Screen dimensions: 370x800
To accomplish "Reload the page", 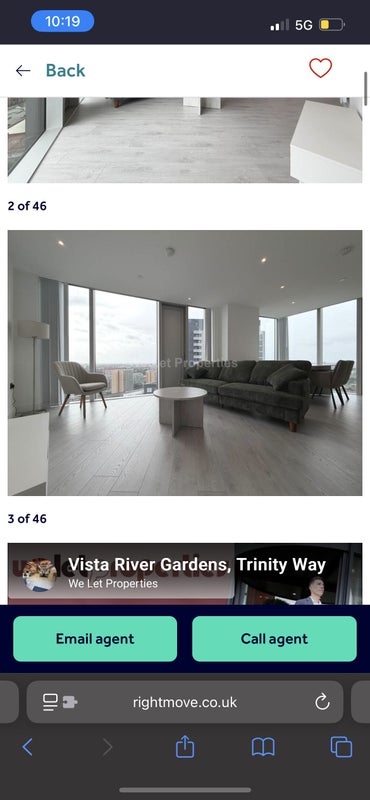I will [x=323, y=703].
